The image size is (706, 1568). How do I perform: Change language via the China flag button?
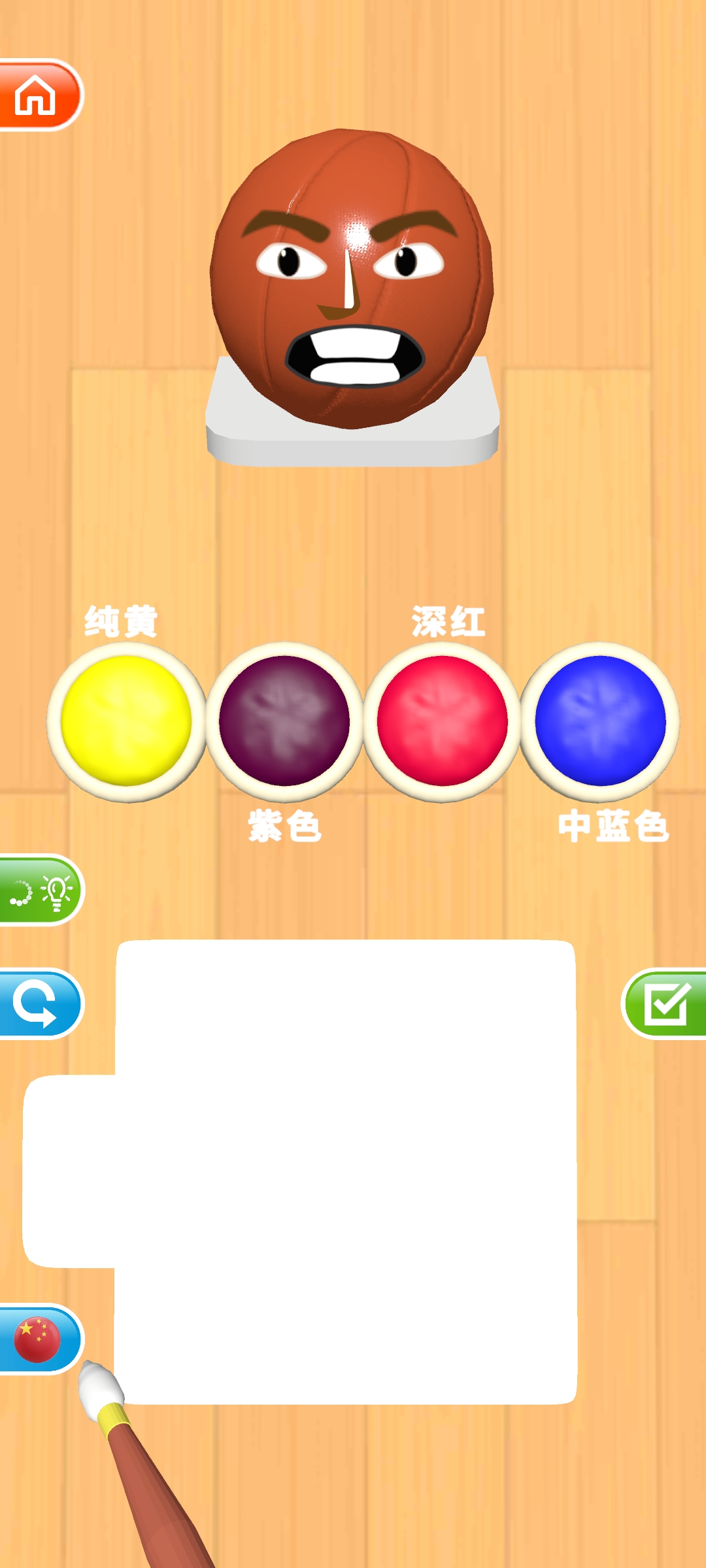(x=38, y=1339)
